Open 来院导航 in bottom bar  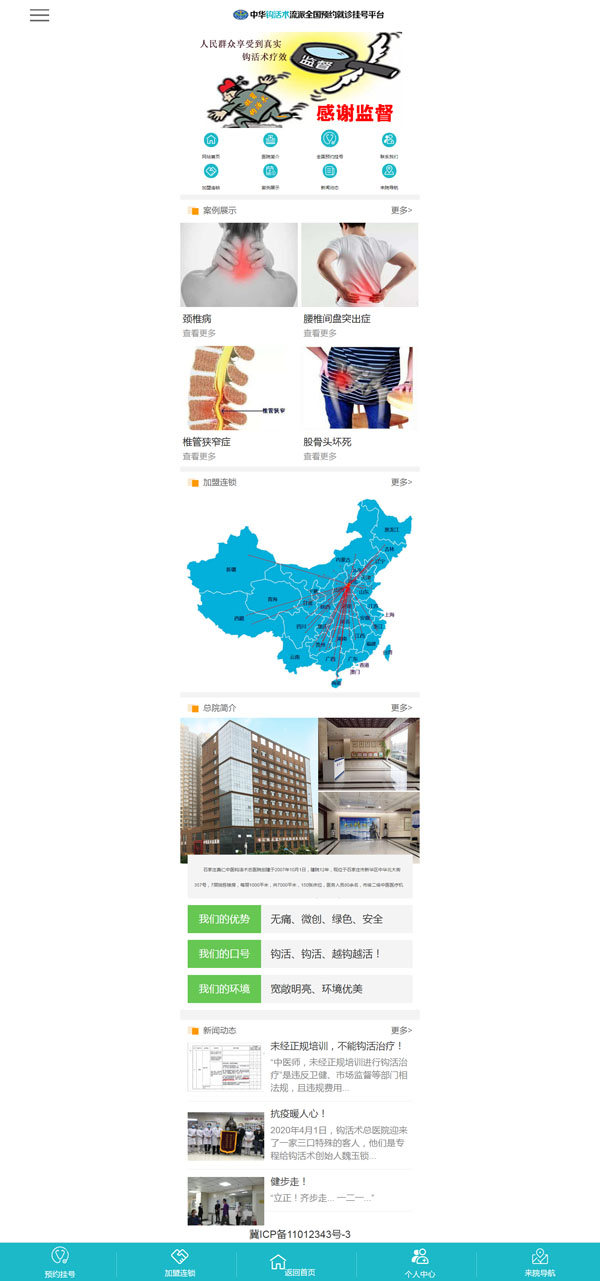pyautogui.click(x=539, y=1261)
